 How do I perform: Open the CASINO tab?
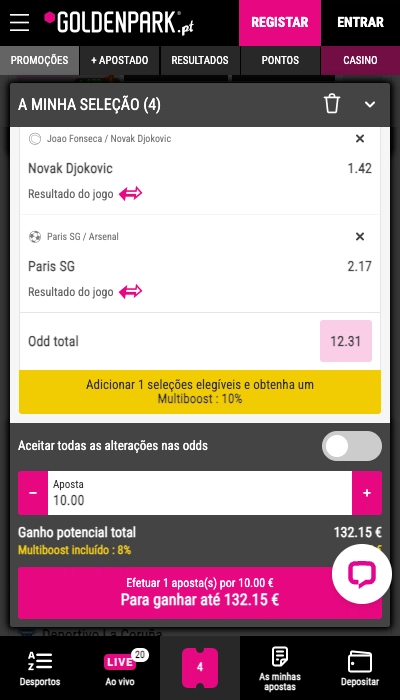pos(360,60)
